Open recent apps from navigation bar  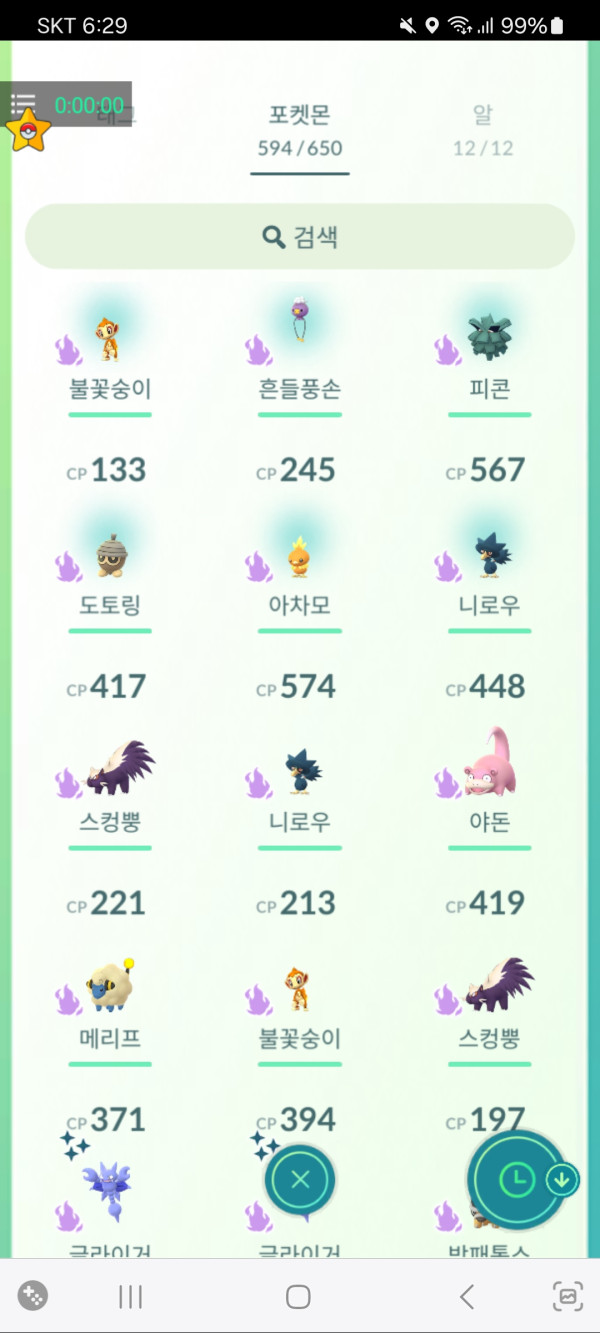click(x=130, y=1297)
